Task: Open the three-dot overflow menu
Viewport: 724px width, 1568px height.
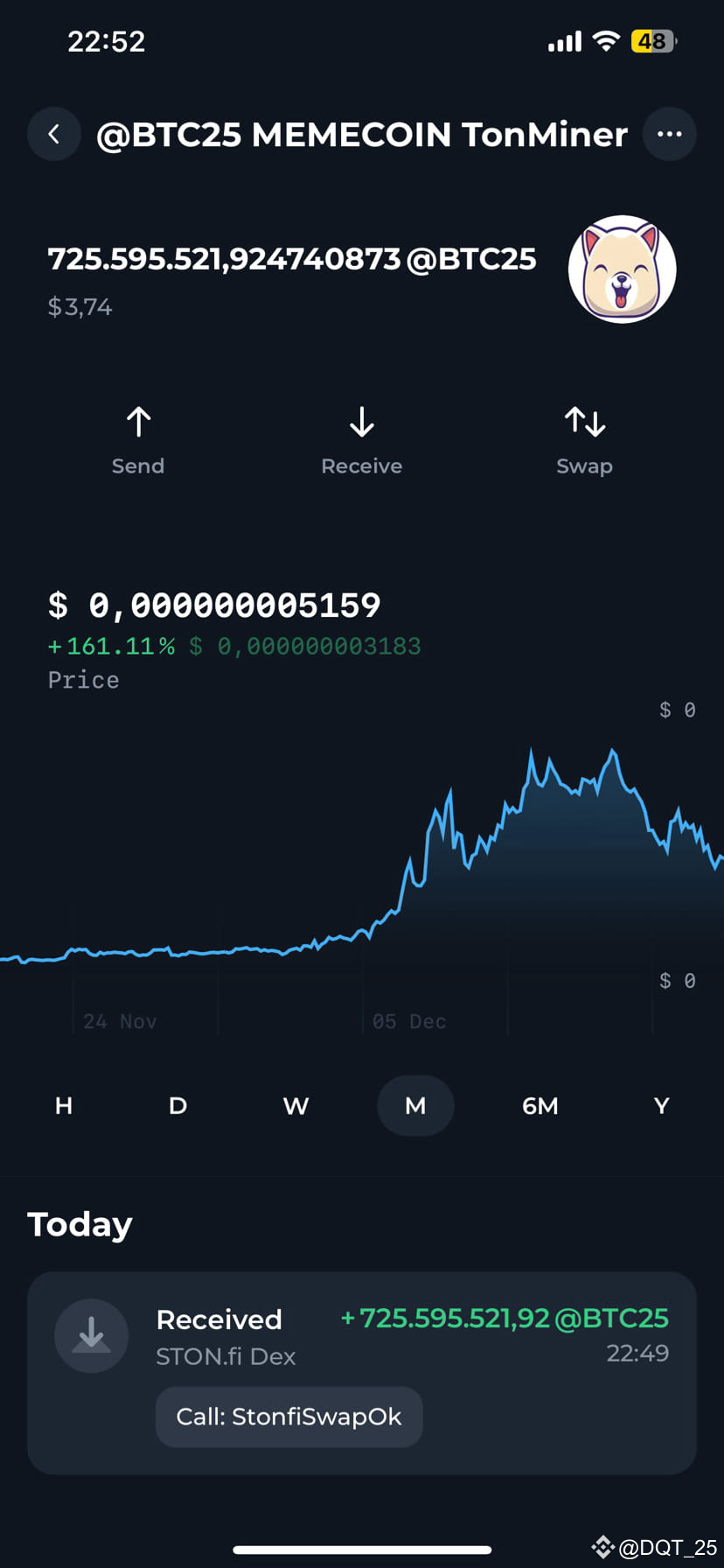Action: tap(669, 134)
